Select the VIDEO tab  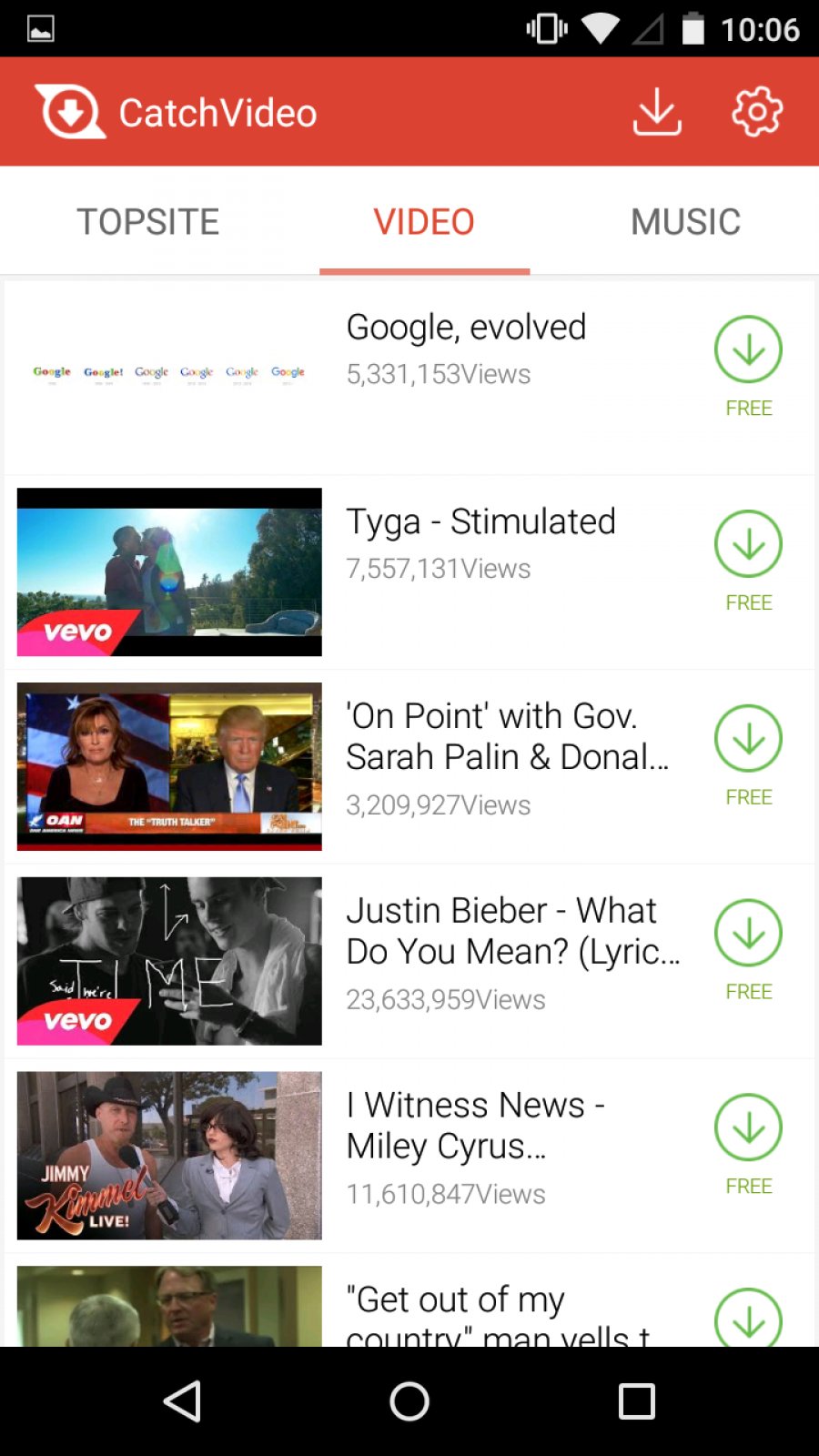tap(424, 222)
